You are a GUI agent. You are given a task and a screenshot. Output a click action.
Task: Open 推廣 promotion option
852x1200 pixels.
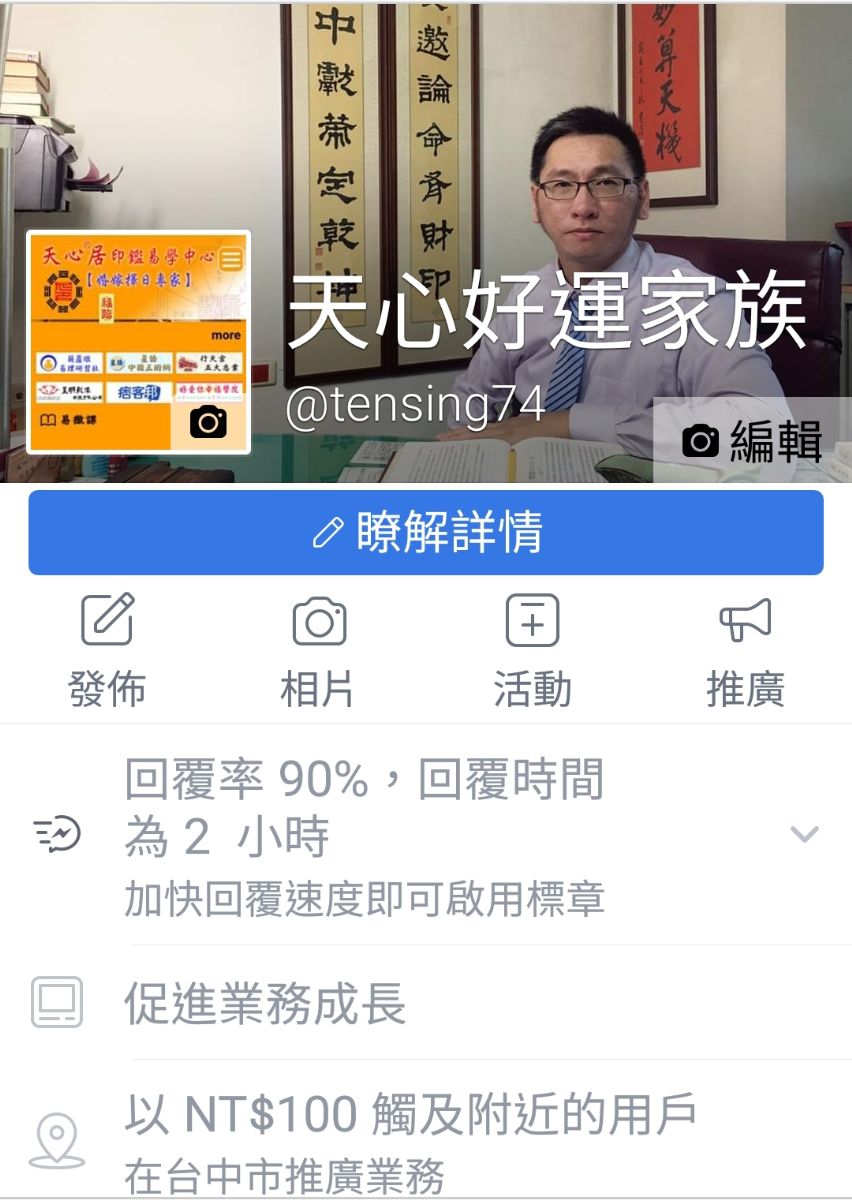coord(745,649)
